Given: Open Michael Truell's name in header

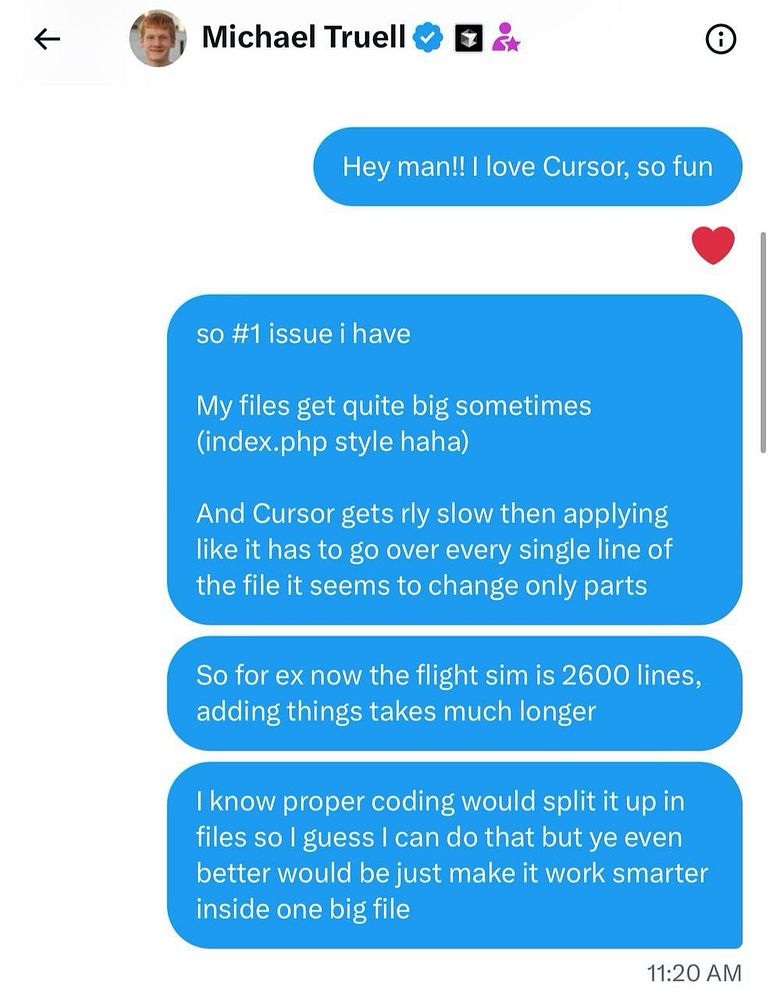Looking at the screenshot, I should (x=303, y=38).
